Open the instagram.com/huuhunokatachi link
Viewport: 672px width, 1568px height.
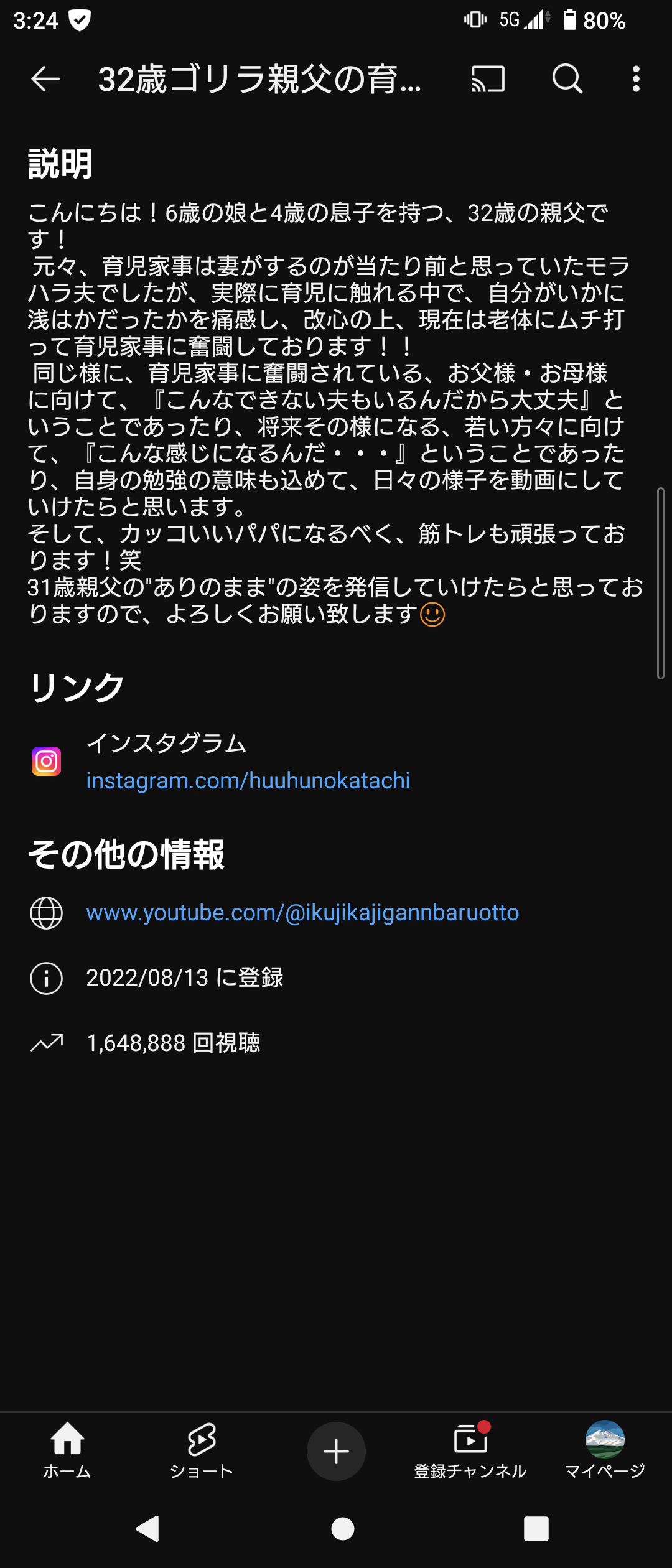coord(248,780)
